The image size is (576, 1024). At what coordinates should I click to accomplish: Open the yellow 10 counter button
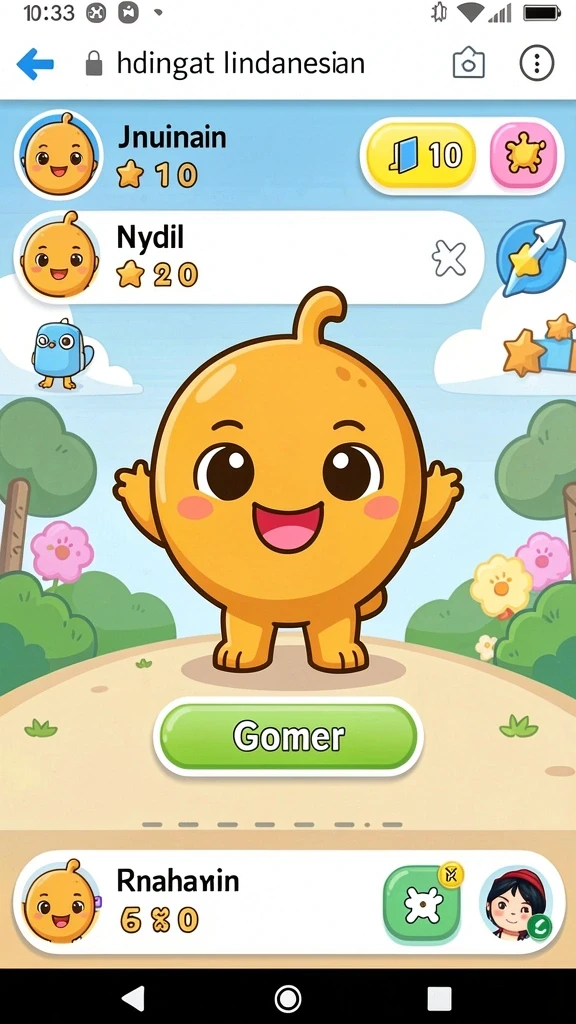pyautogui.click(x=421, y=155)
